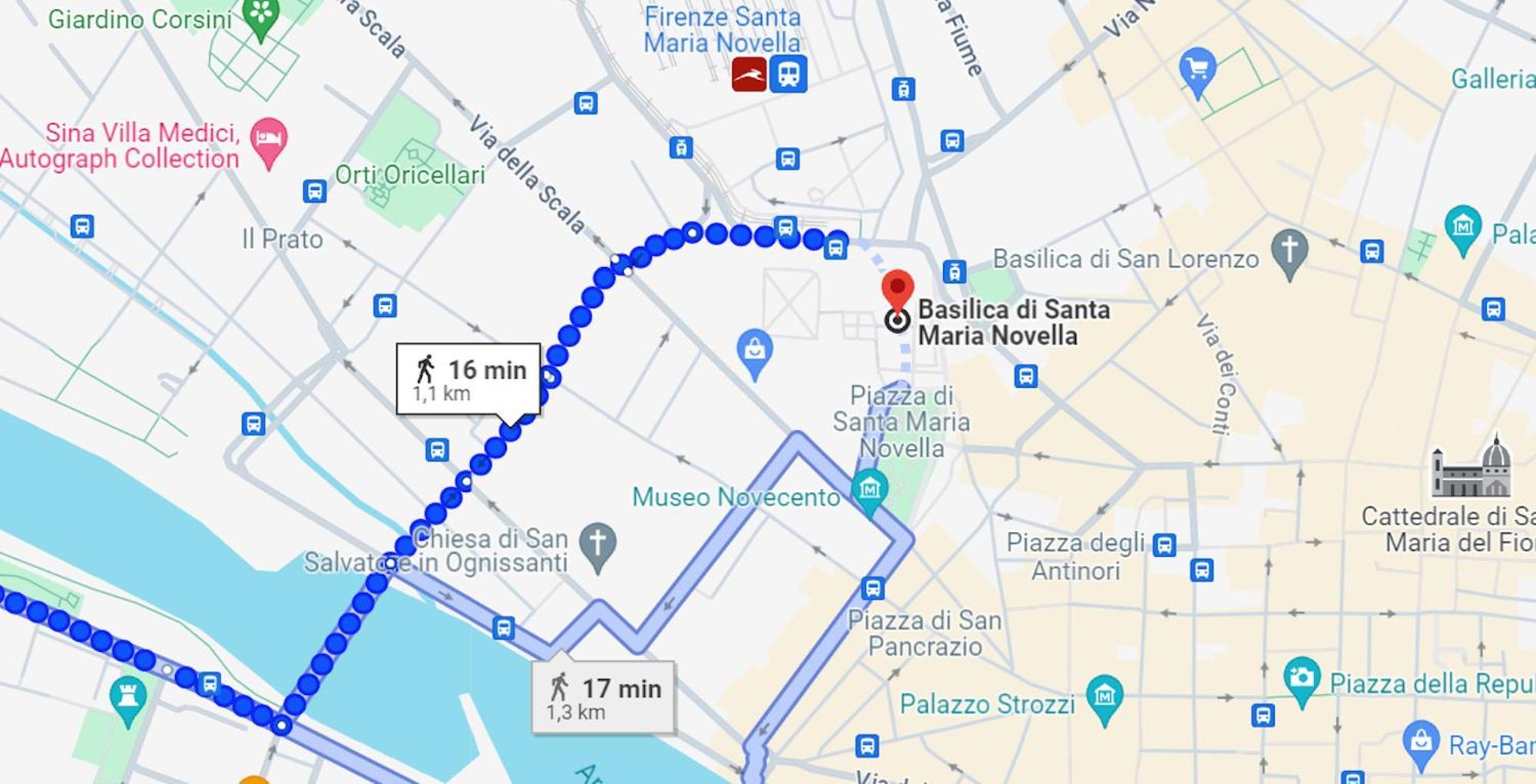Tap the Orti Oricellari park label
The width and height of the screenshot is (1536, 784).
click(x=409, y=175)
